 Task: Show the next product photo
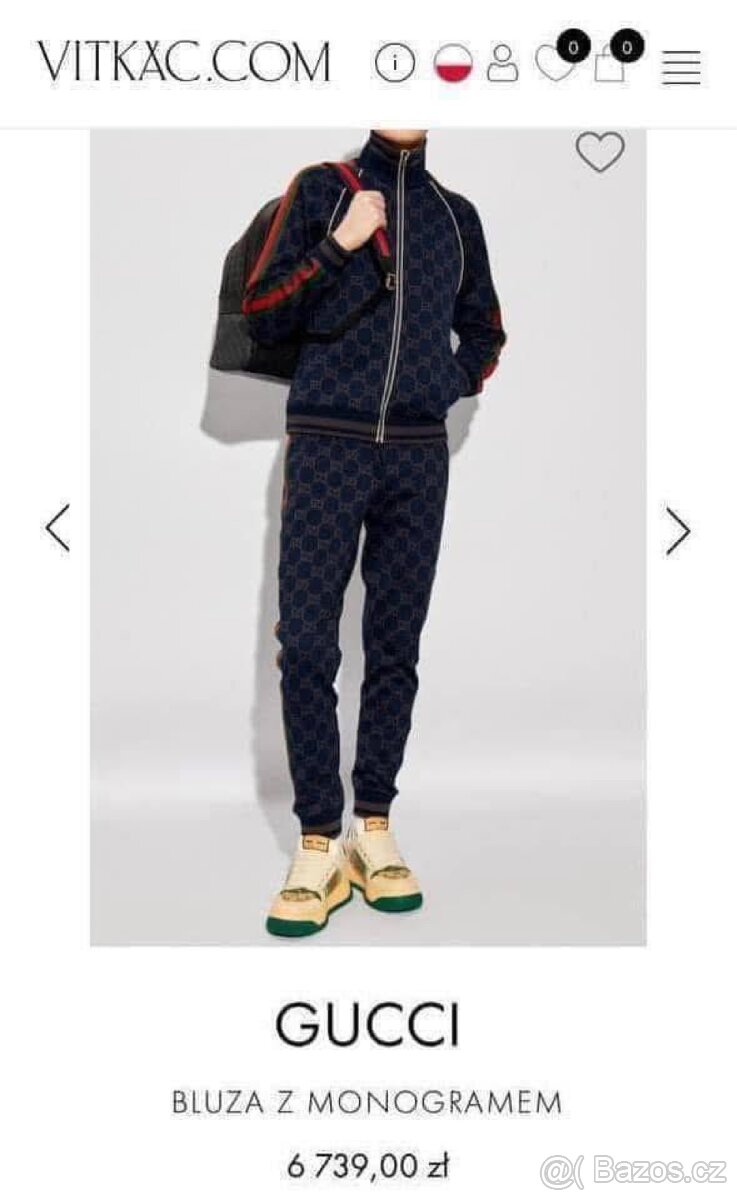(678, 531)
